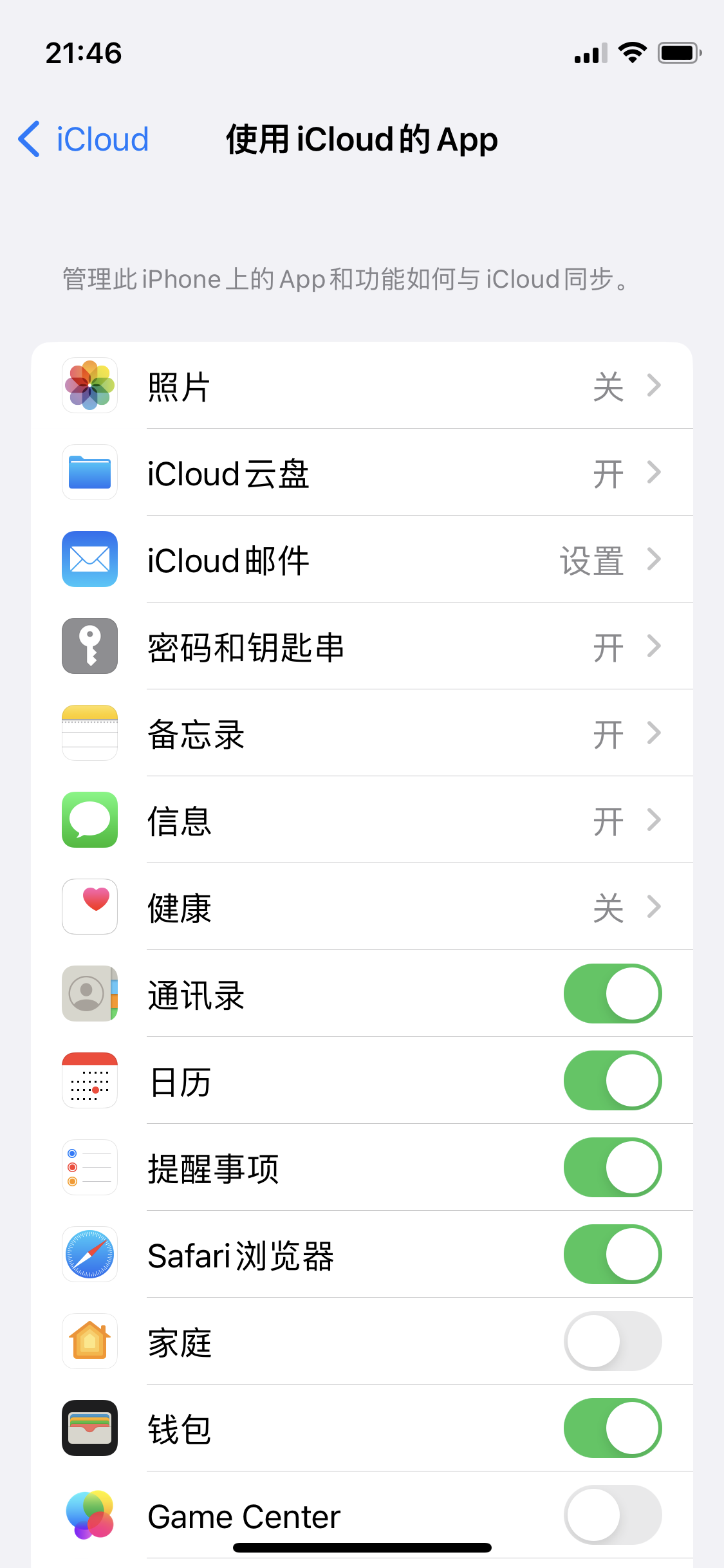Open 备忘录 sync settings
Image resolution: width=724 pixels, height=1568 pixels.
(x=362, y=734)
